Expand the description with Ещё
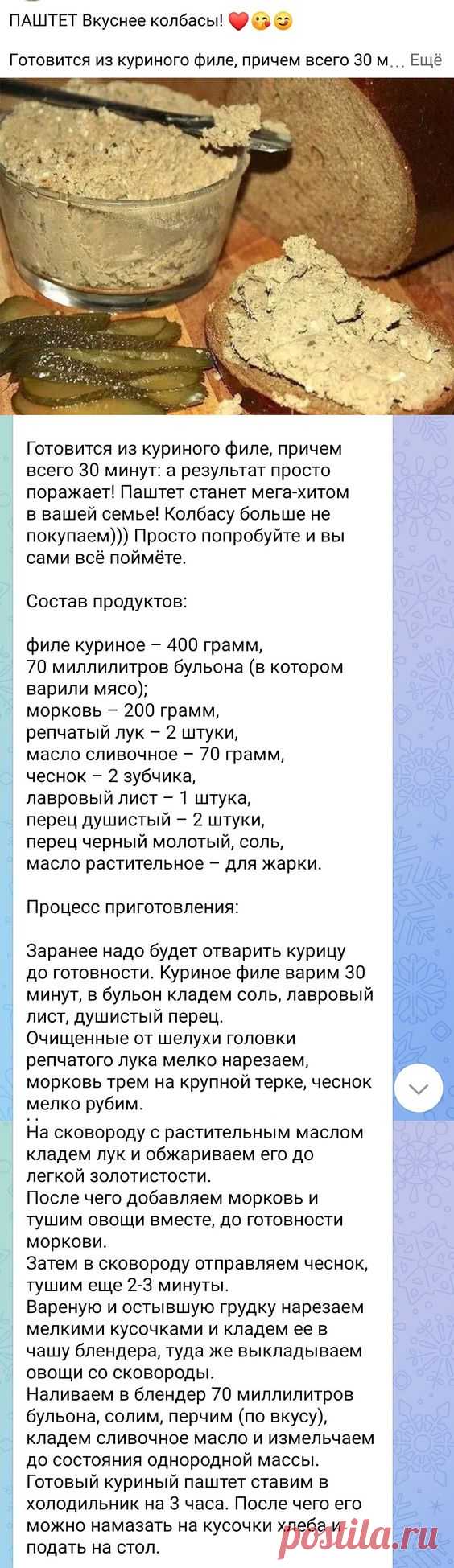454x1568 pixels. pyautogui.click(x=426, y=60)
